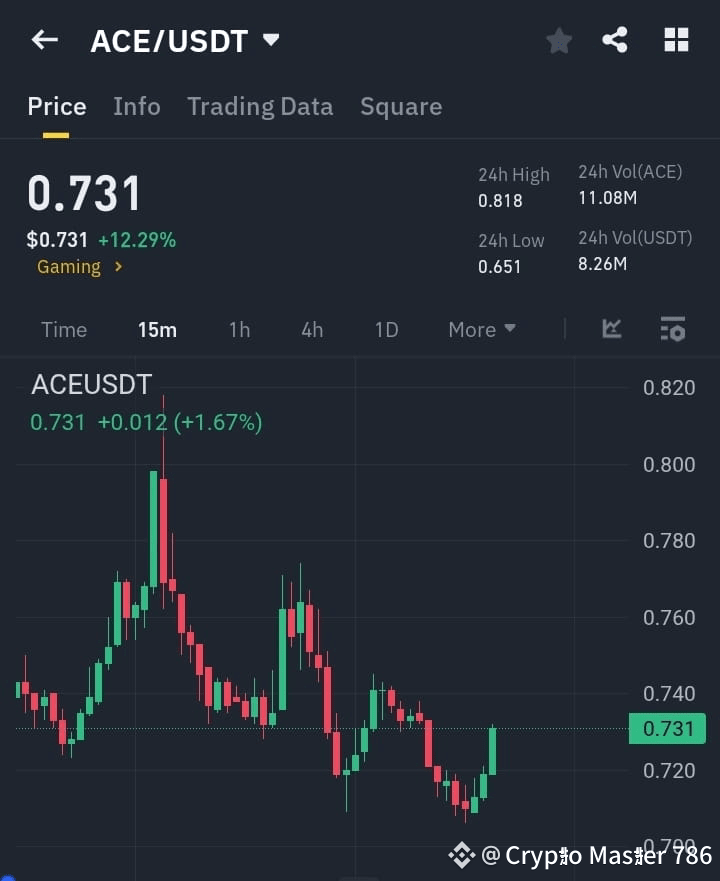720x881 pixels.
Task: Select the Time view option
Action: point(64,329)
